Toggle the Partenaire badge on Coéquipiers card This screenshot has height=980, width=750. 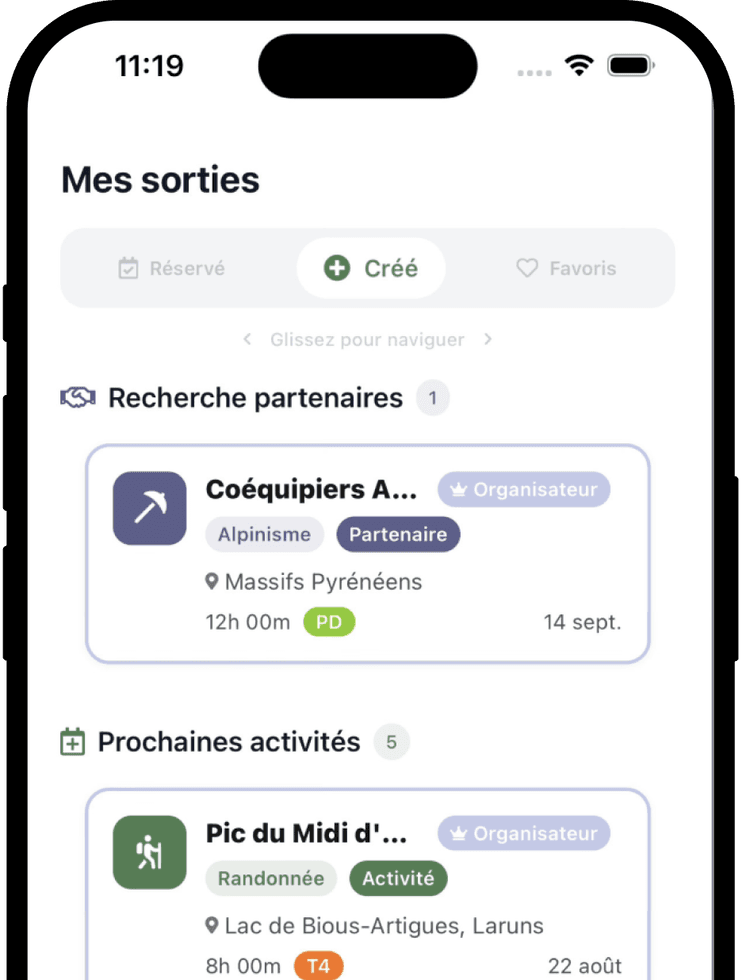click(398, 534)
